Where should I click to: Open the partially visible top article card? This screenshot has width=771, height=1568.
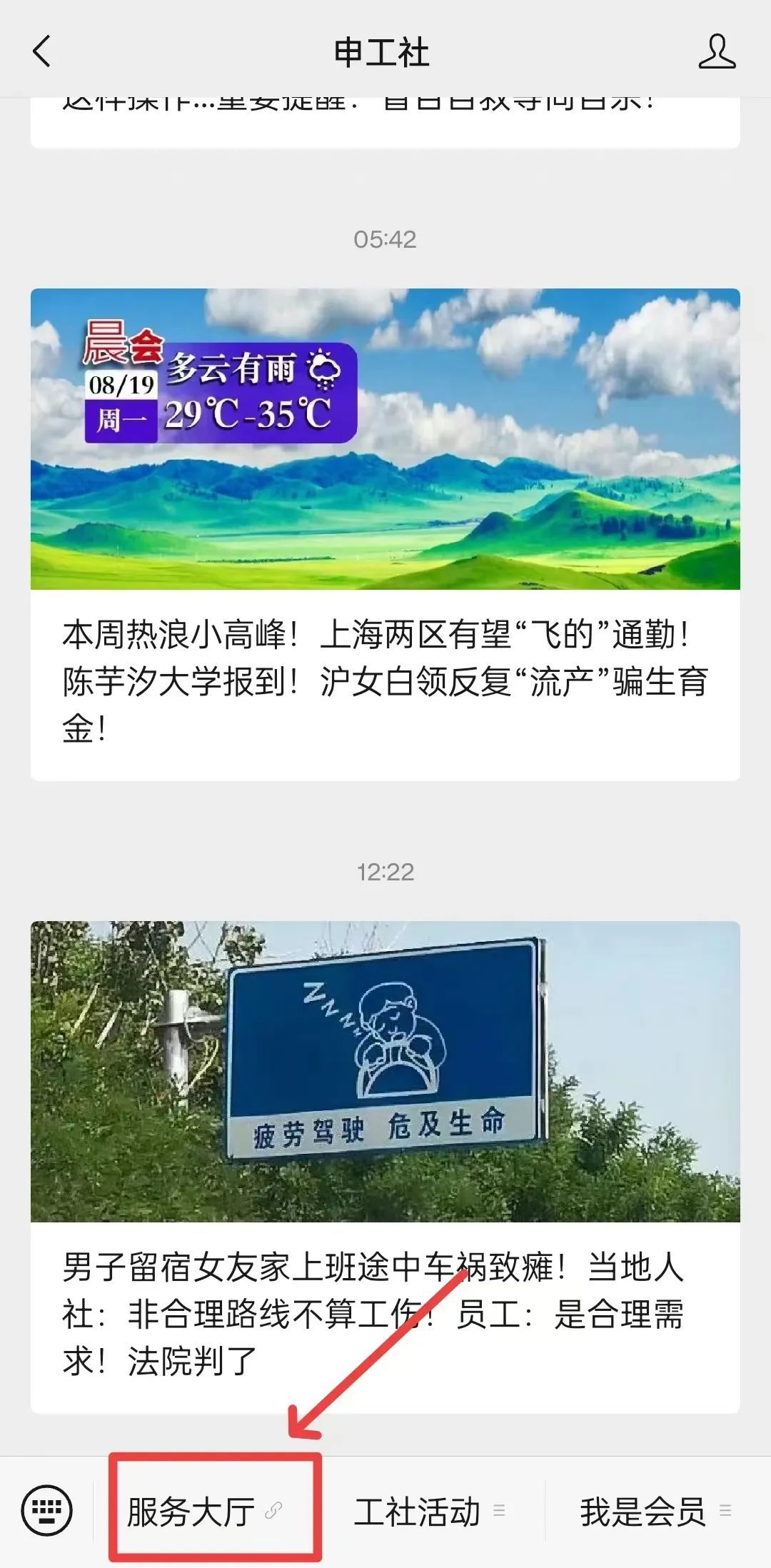385,121
